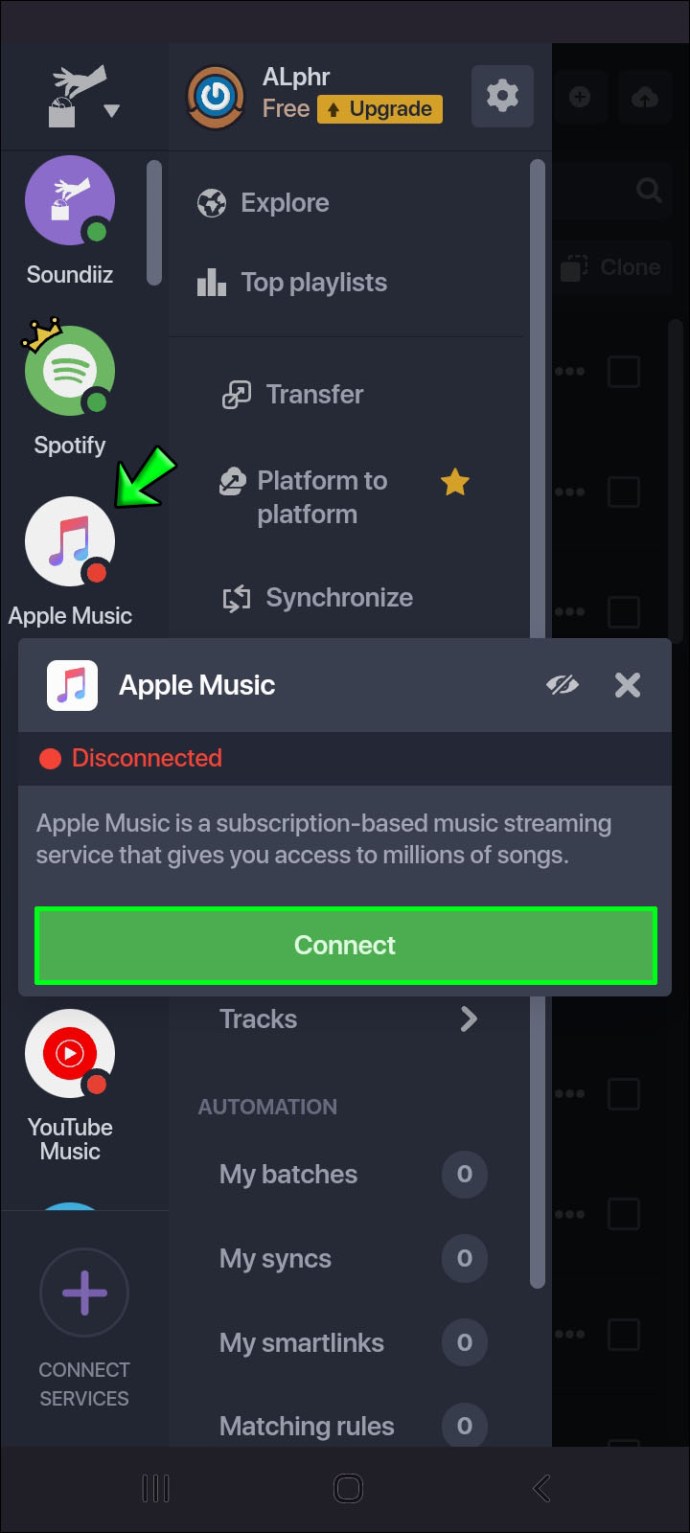
Task: Open the Transfer tool
Action: point(314,395)
